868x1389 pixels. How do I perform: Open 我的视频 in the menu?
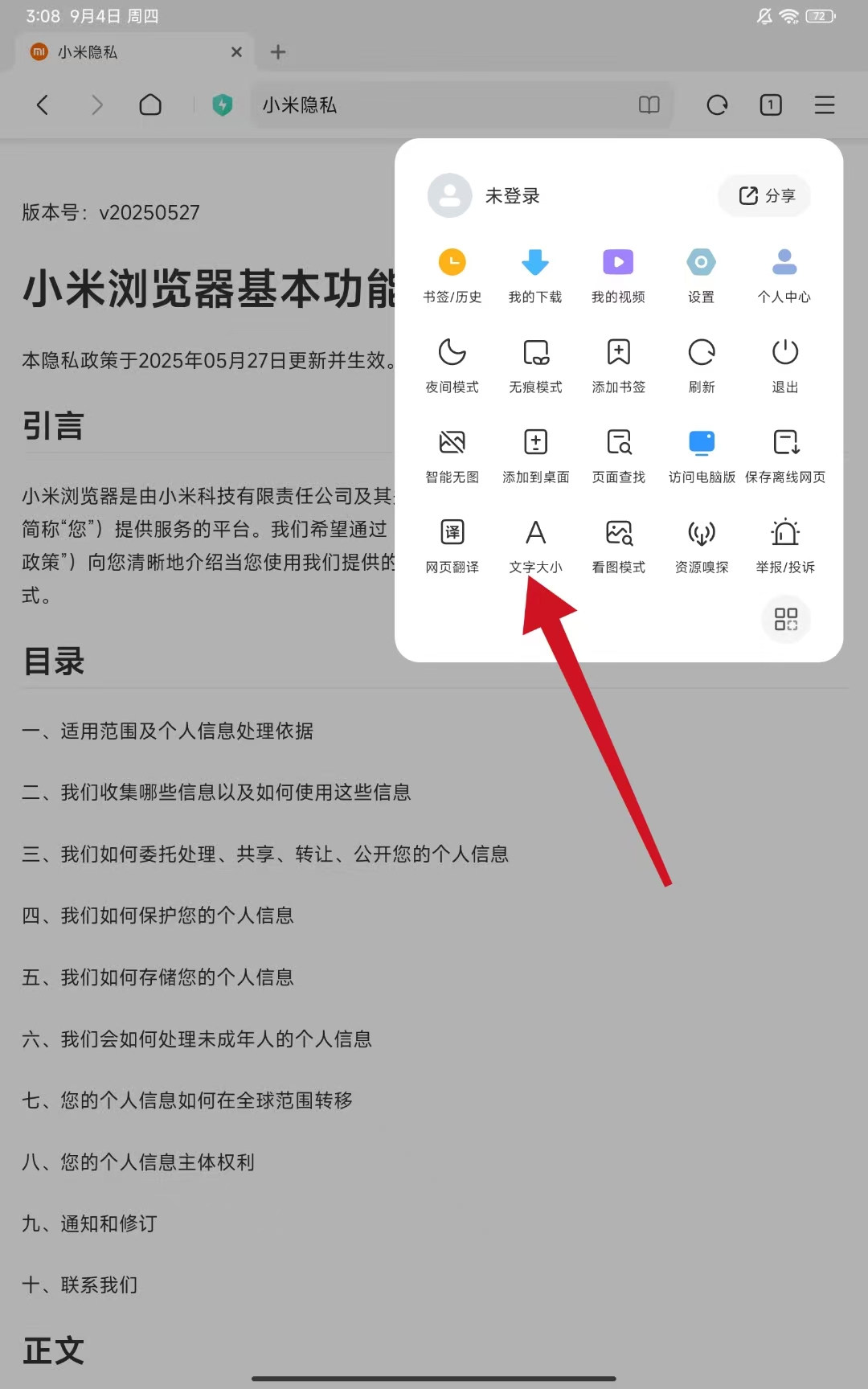click(x=618, y=275)
